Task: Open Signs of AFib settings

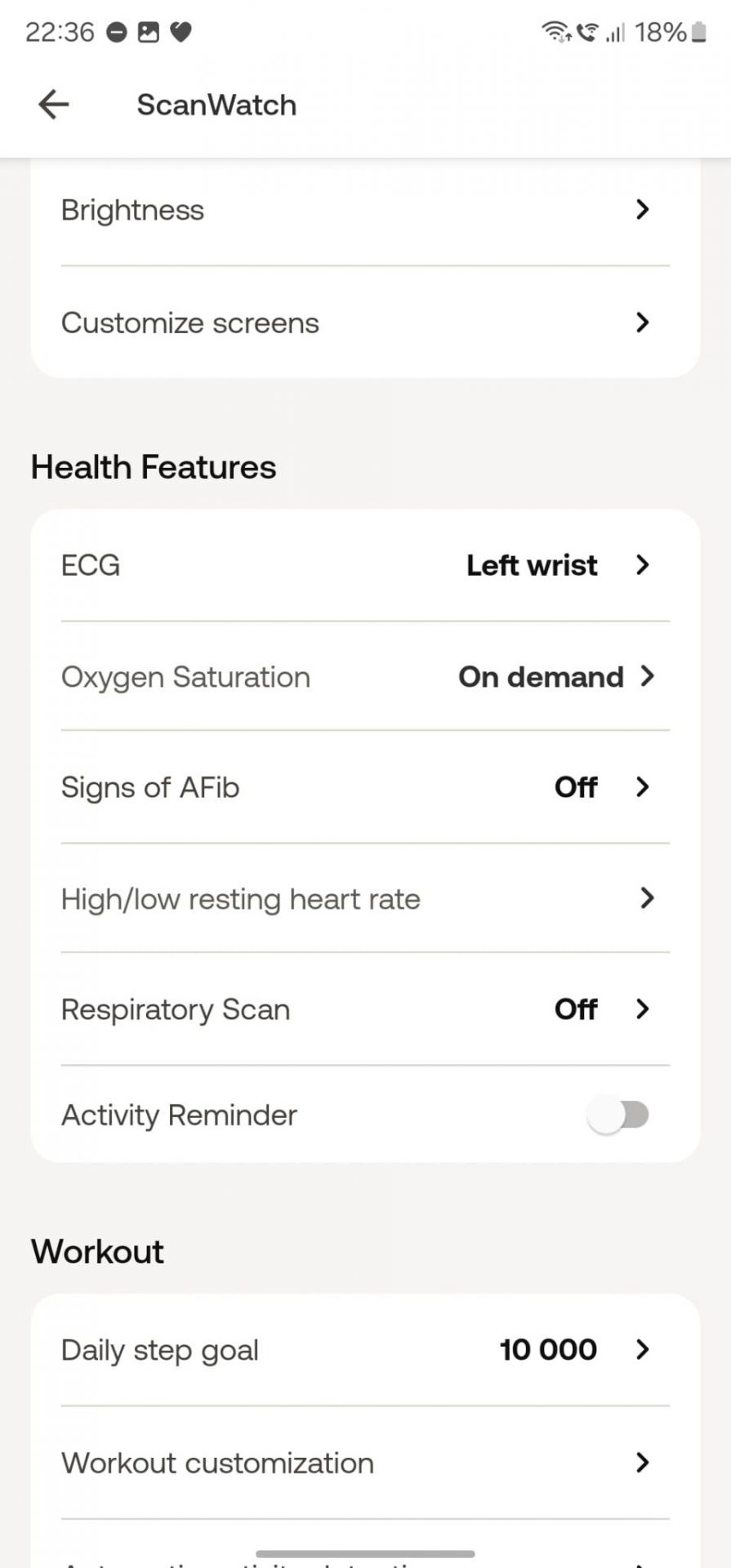Action: (365, 787)
